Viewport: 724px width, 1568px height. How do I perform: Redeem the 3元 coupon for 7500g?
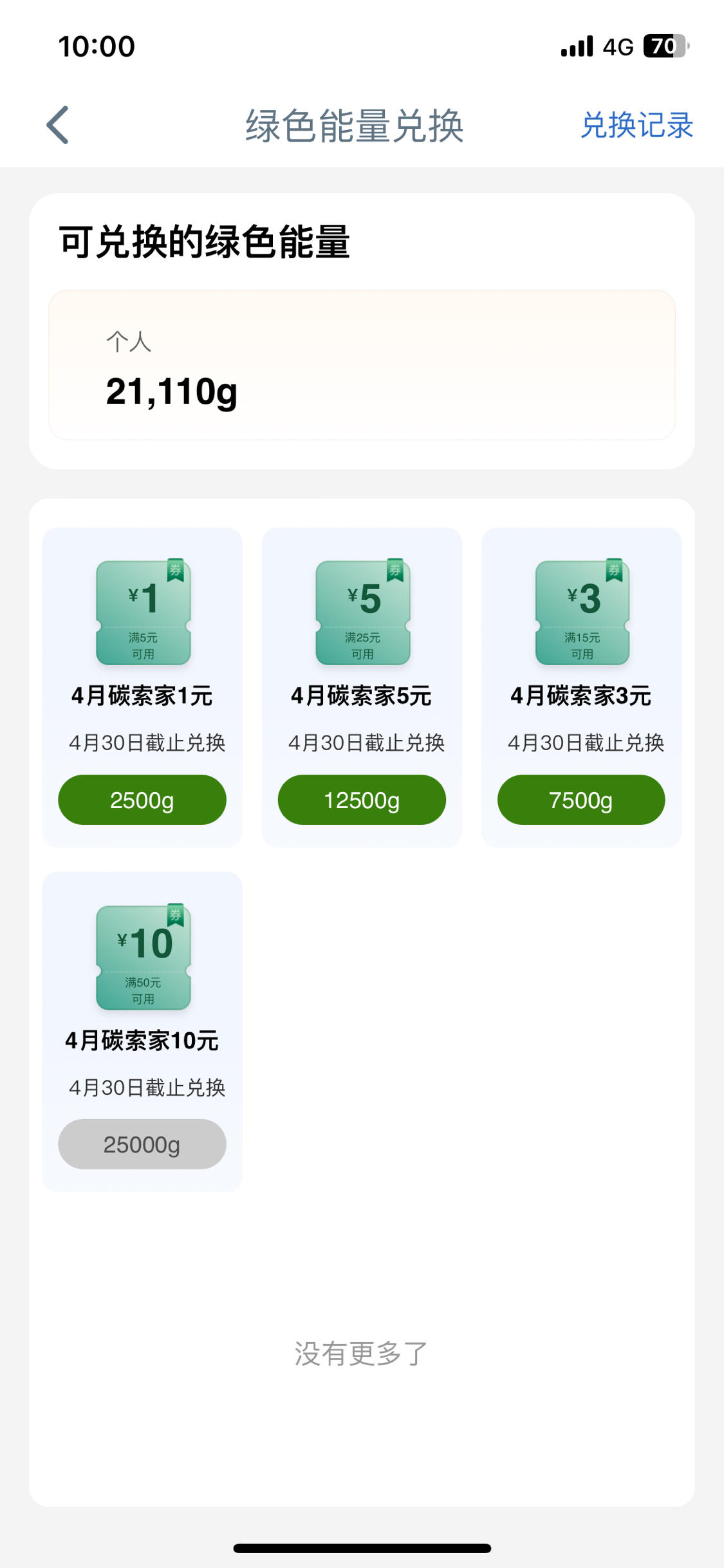click(581, 800)
